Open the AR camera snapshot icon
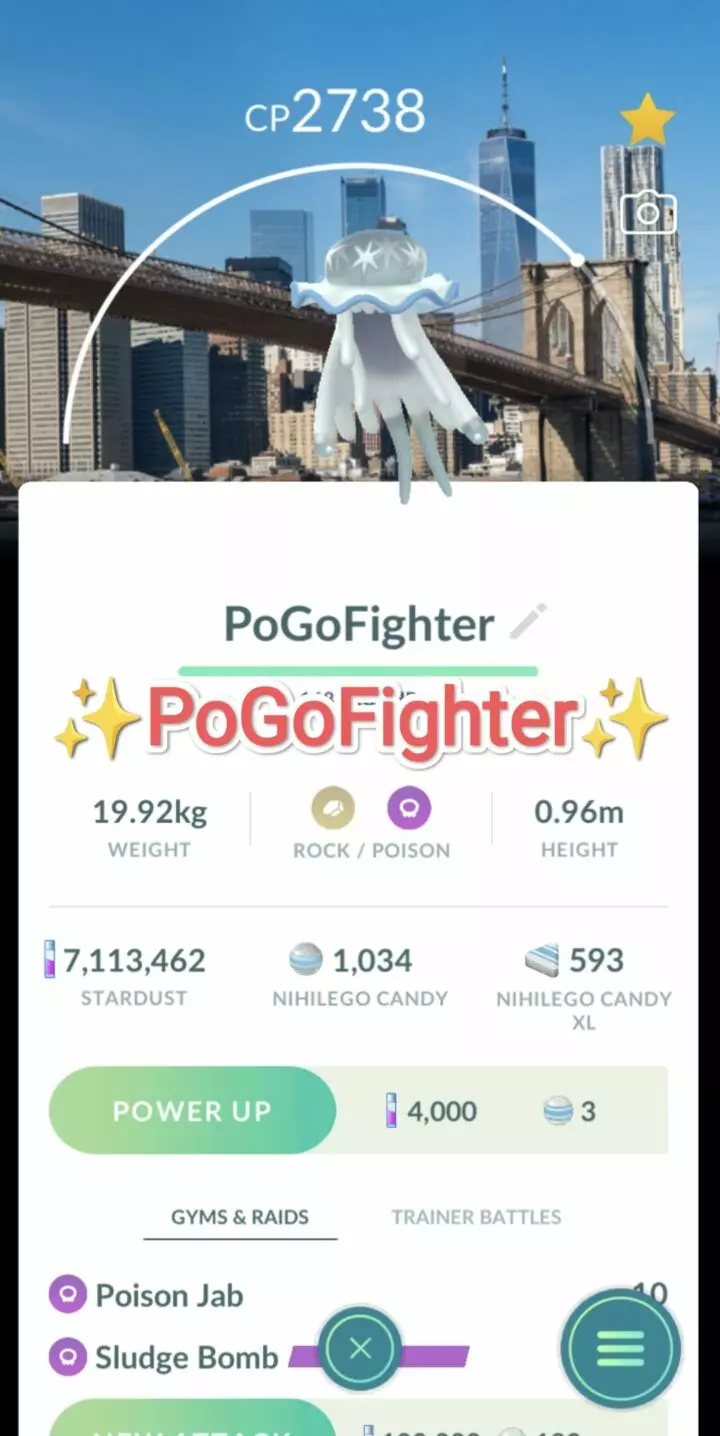 [648, 211]
